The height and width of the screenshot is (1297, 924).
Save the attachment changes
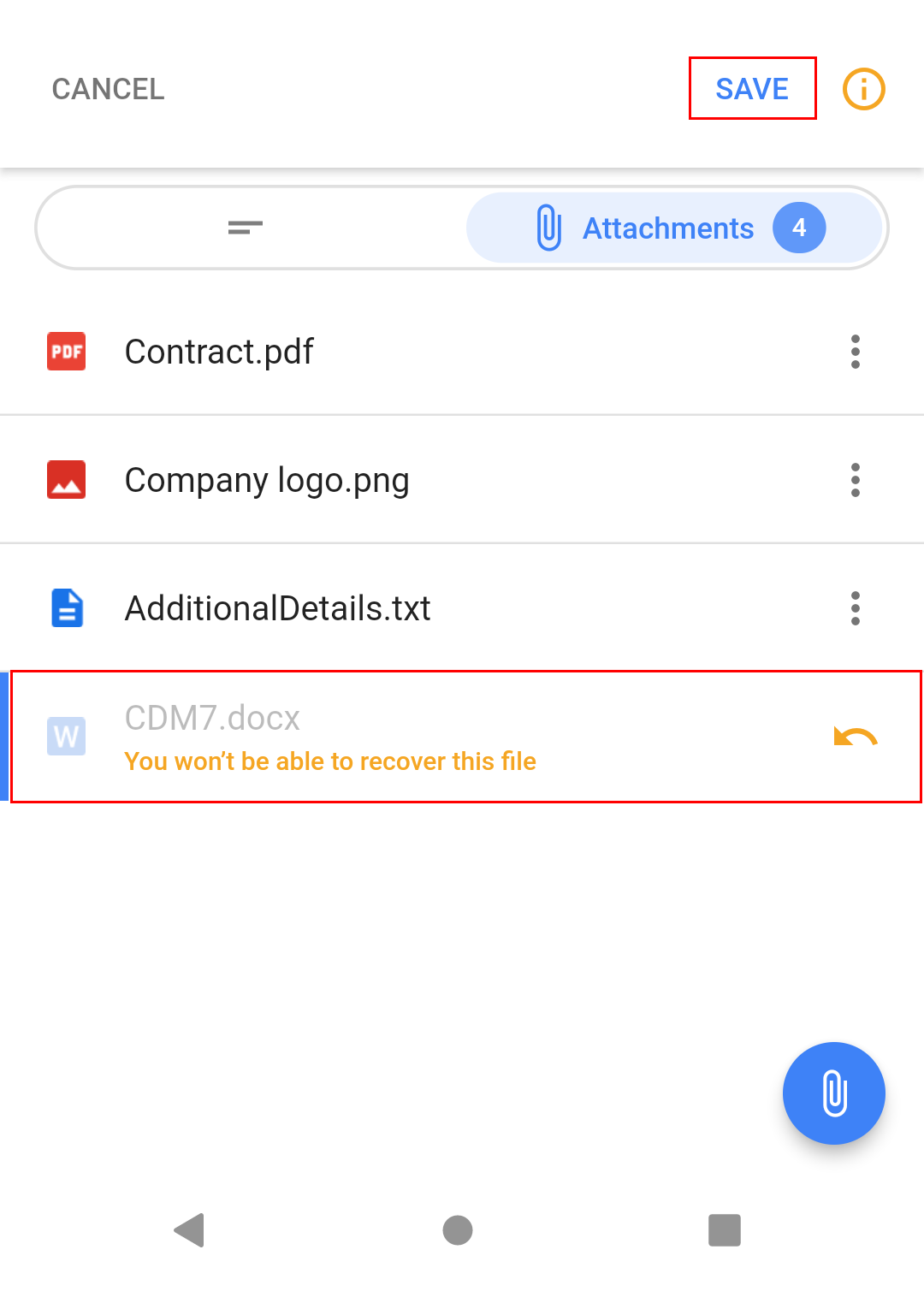[x=752, y=89]
